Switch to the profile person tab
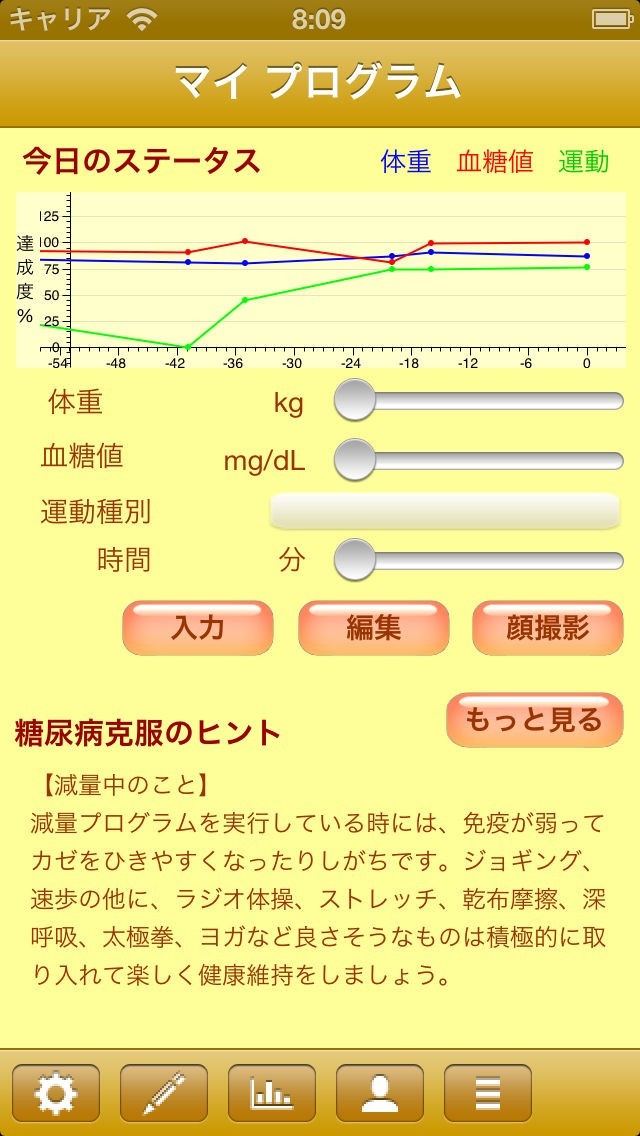This screenshot has width=640, height=1136. [380, 1093]
